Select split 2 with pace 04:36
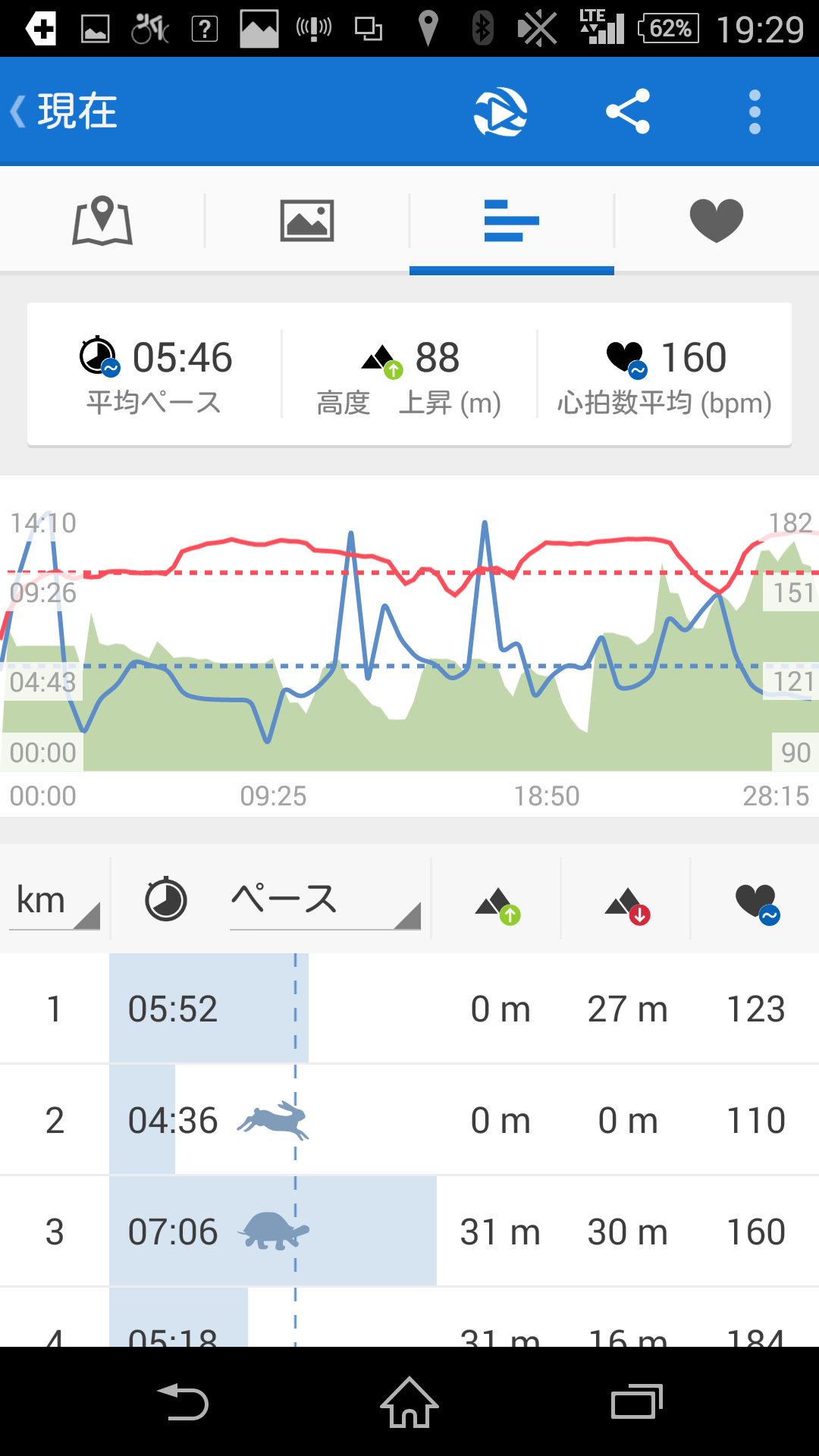The image size is (819, 1456). tap(409, 1120)
